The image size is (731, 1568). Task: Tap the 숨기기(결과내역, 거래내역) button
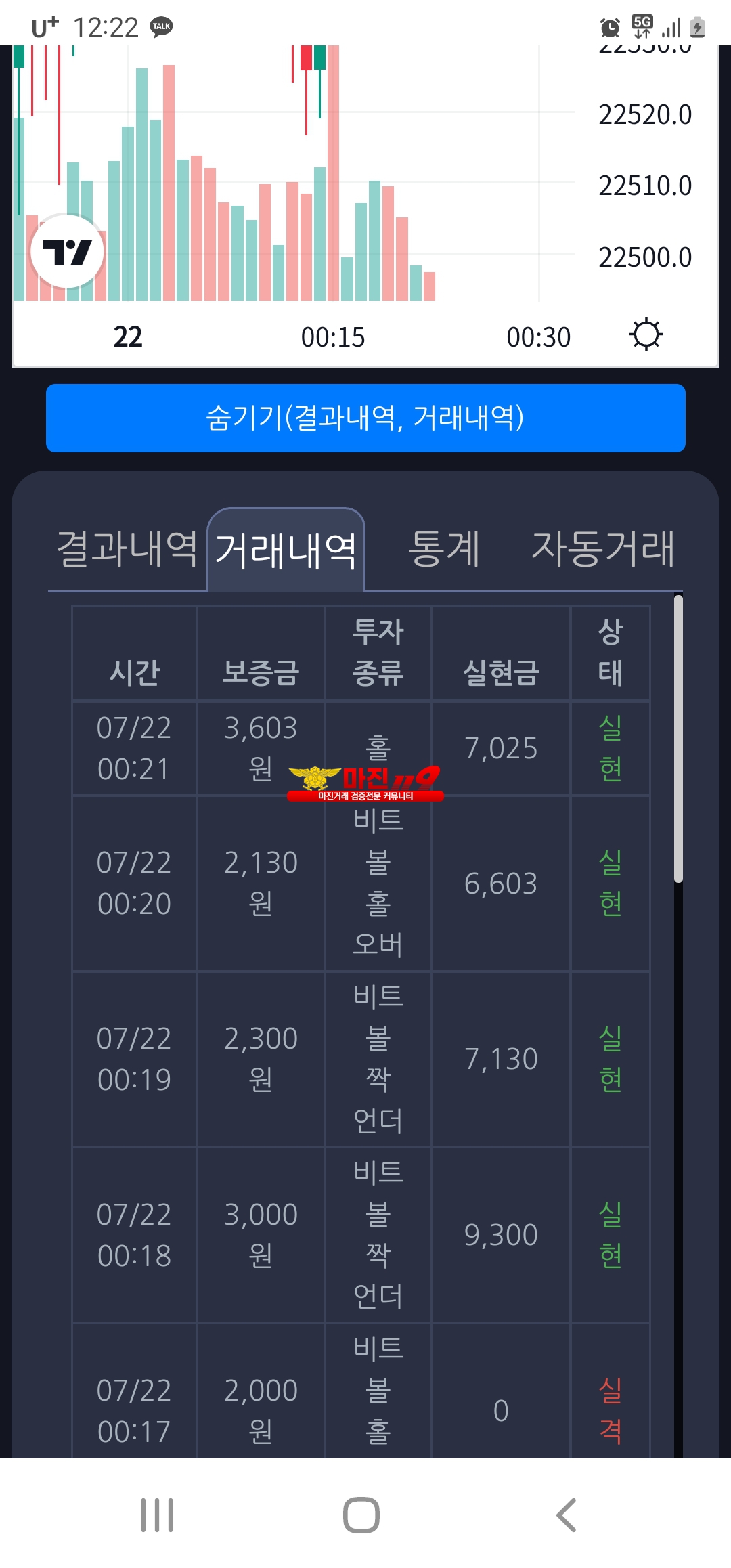coord(365,418)
